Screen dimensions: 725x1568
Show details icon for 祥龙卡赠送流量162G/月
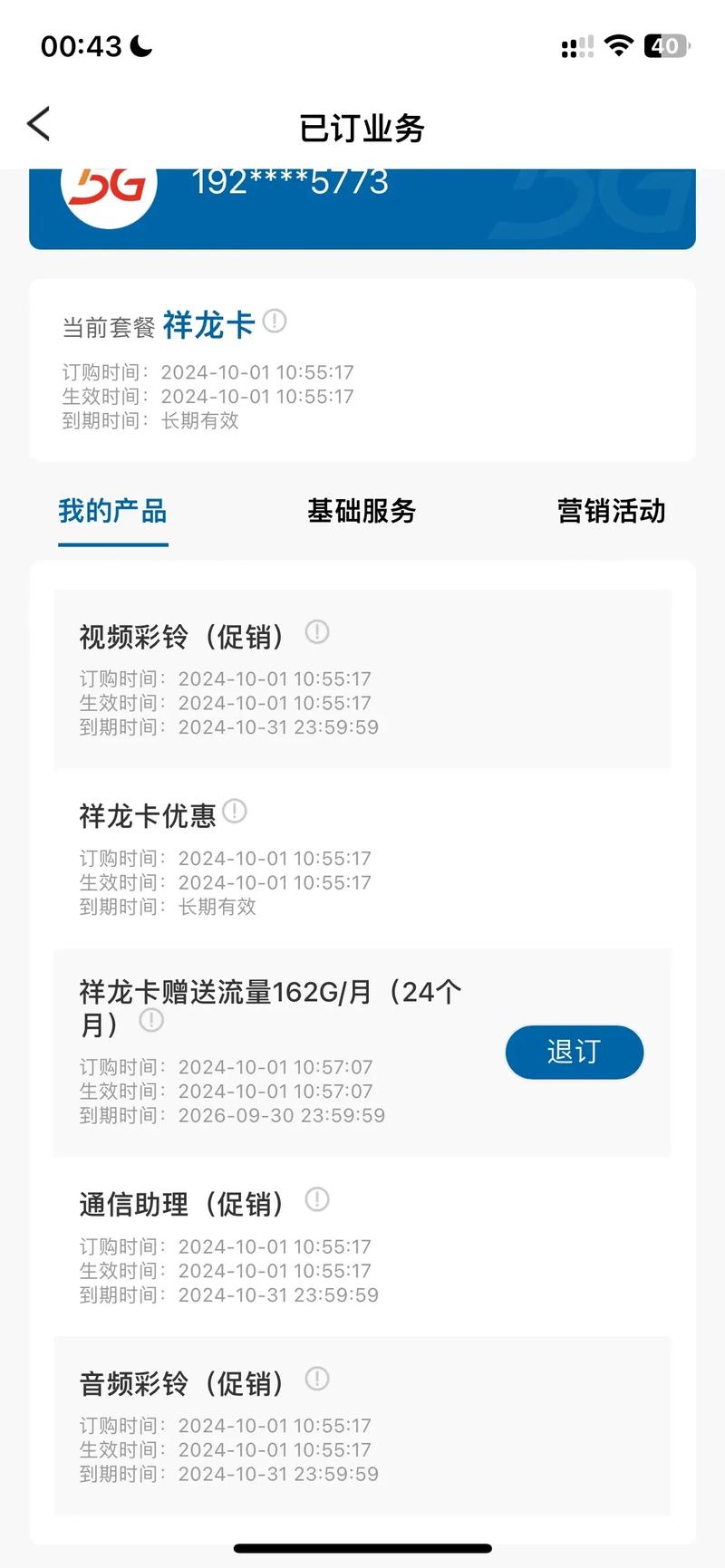(151, 1020)
